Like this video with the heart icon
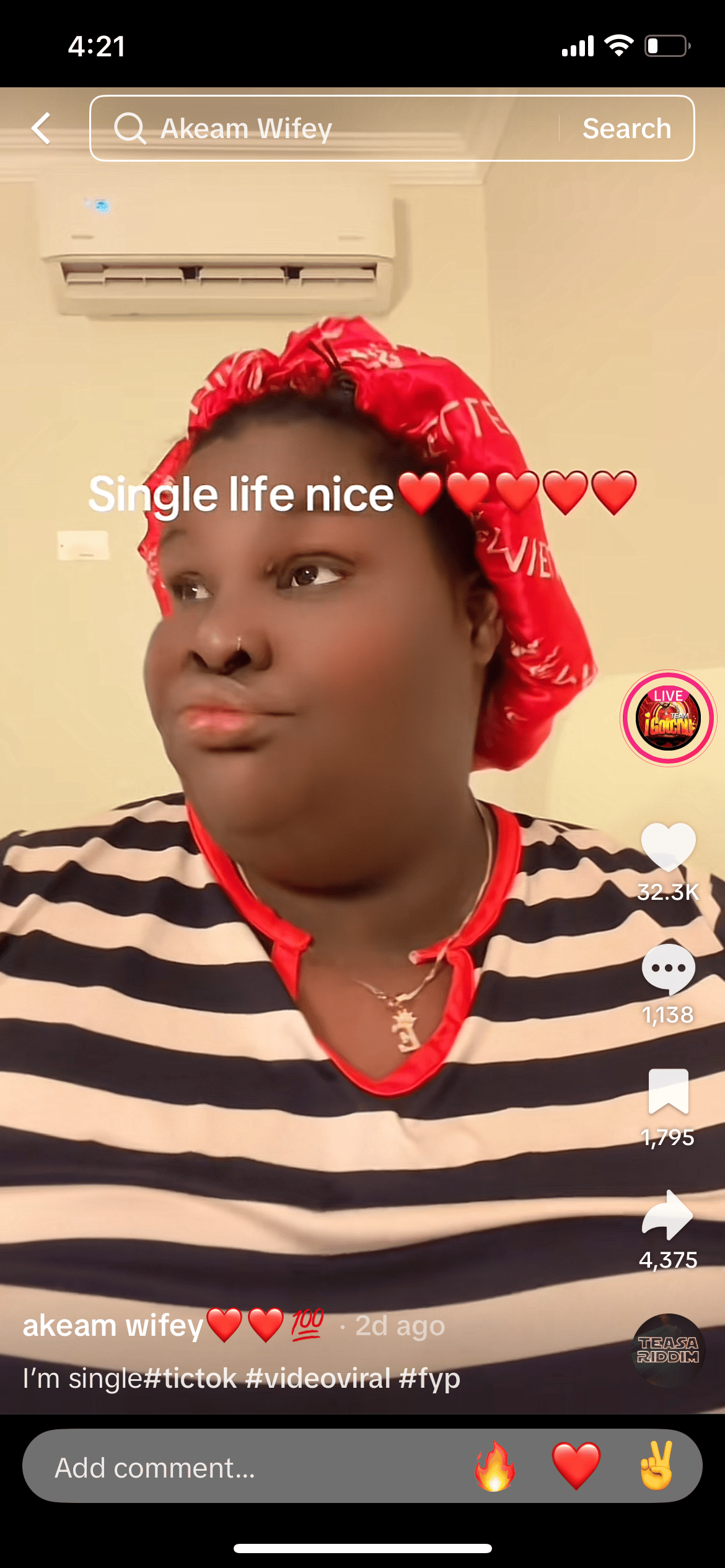 pyautogui.click(x=668, y=847)
